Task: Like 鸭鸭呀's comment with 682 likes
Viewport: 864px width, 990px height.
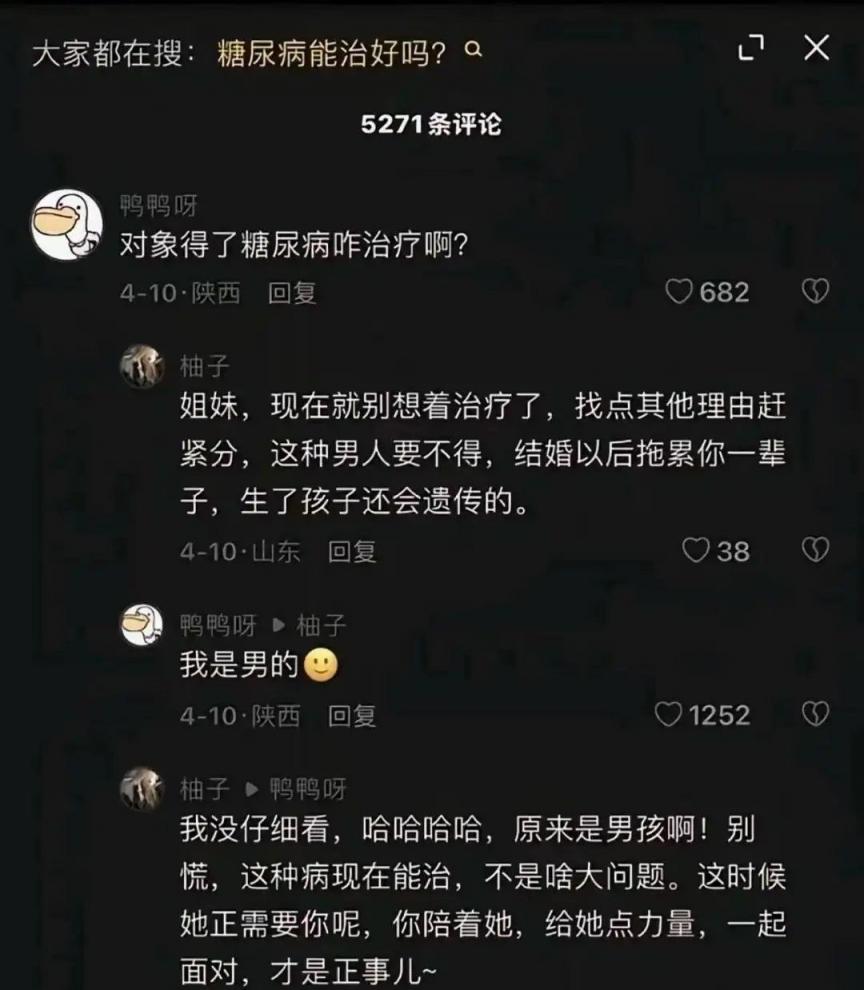Action: pos(680,292)
